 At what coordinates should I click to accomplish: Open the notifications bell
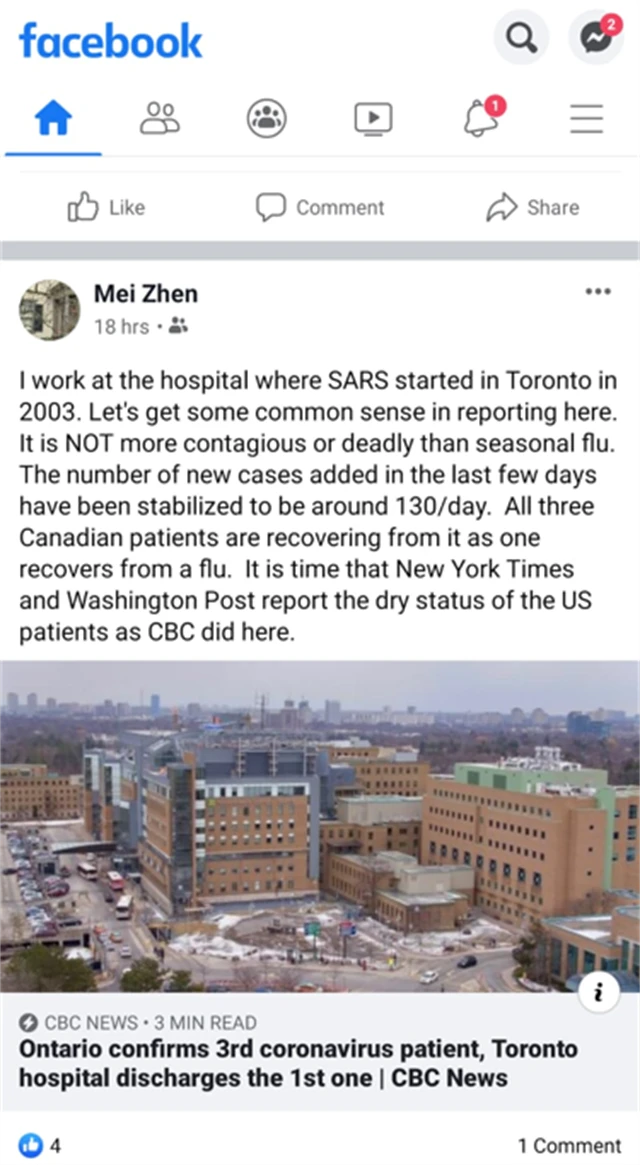[x=480, y=119]
